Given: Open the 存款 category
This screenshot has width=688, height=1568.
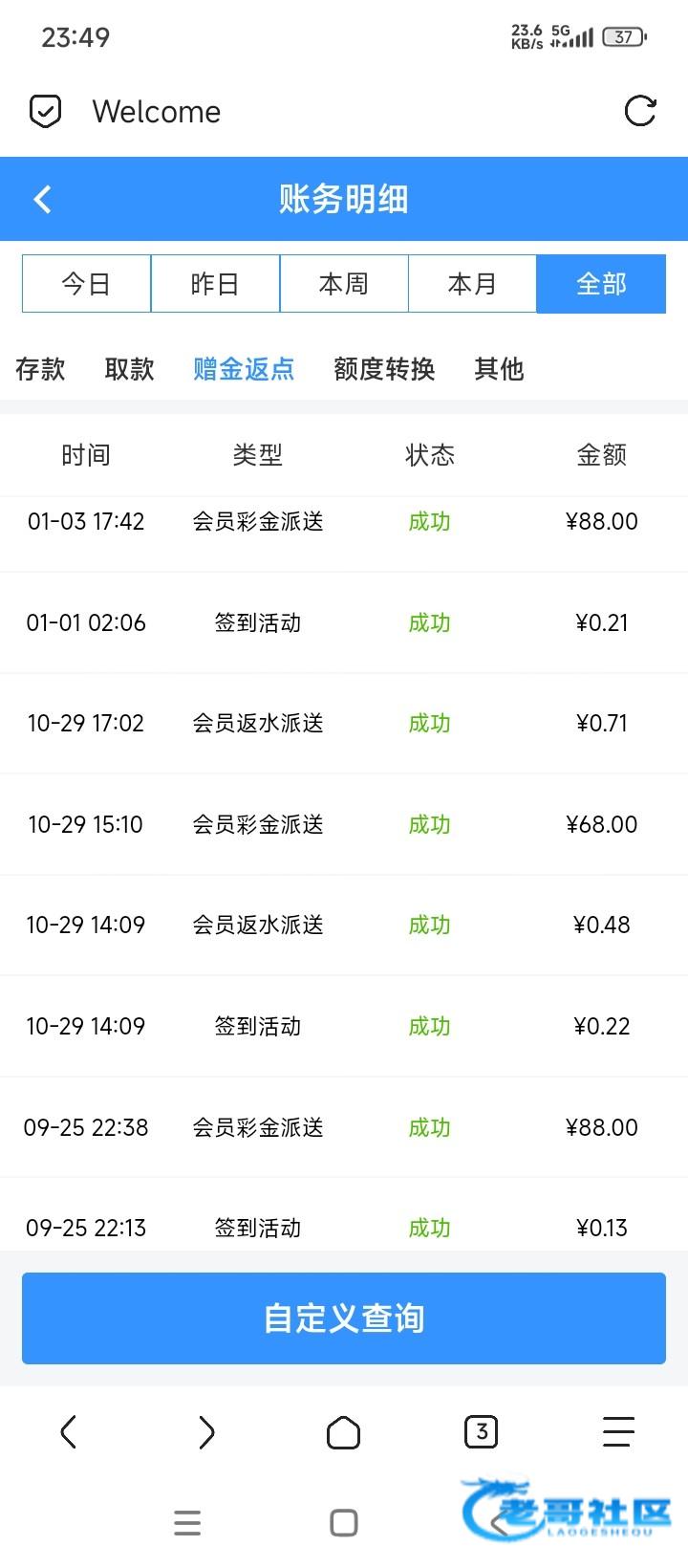Looking at the screenshot, I should (40, 369).
